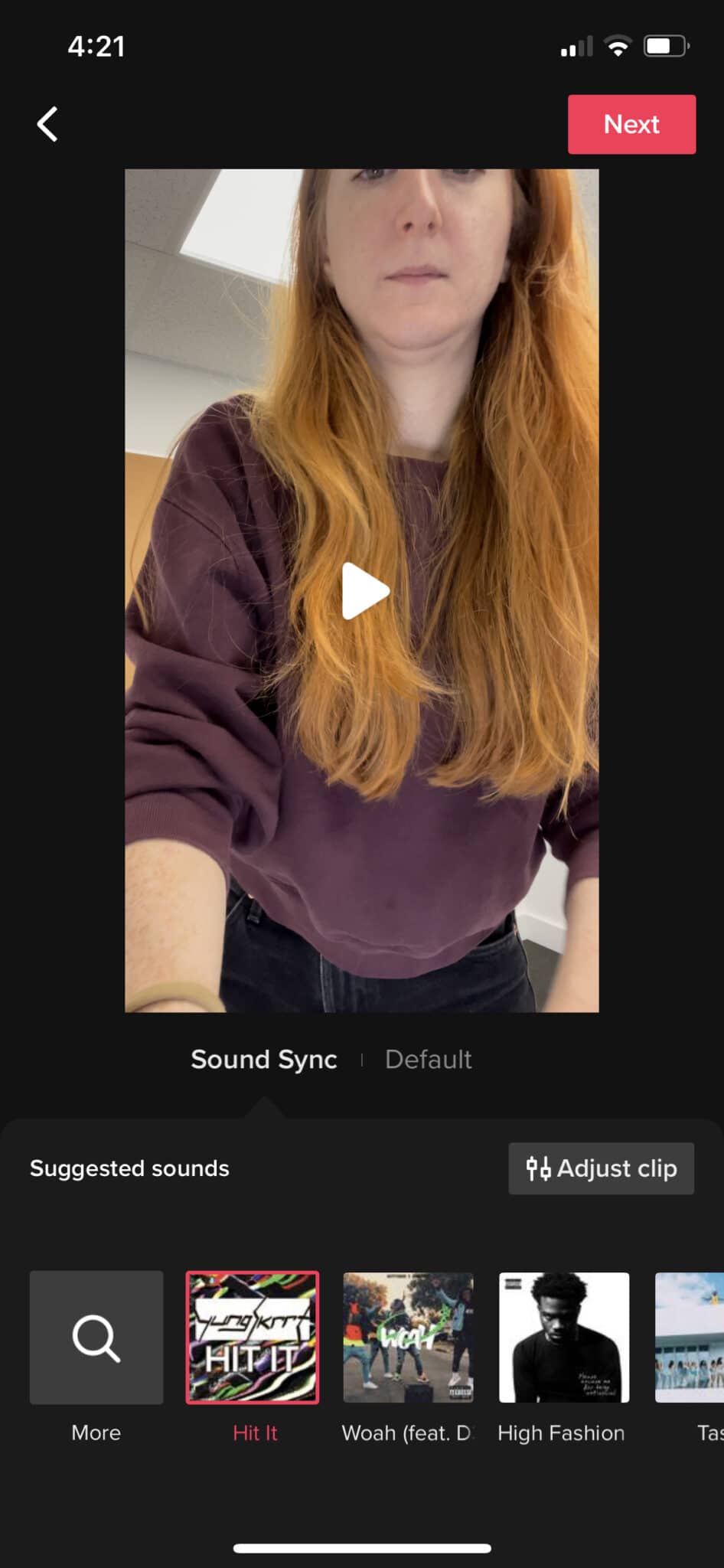The height and width of the screenshot is (1568, 724).
Task: Tap the Next button to proceed
Action: coord(631,124)
